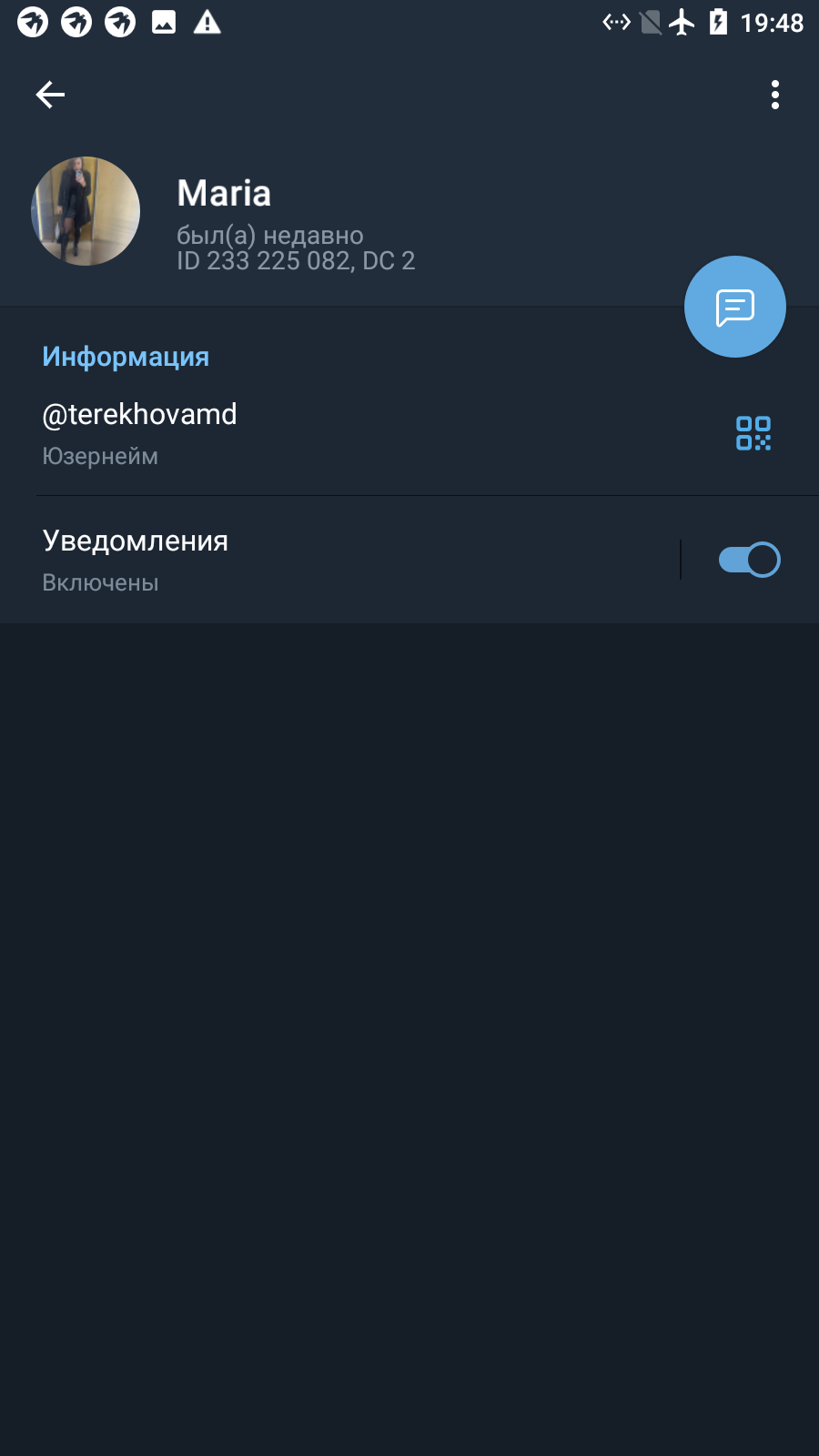Go back using the arrow icon
The image size is (819, 1456).
(x=50, y=95)
